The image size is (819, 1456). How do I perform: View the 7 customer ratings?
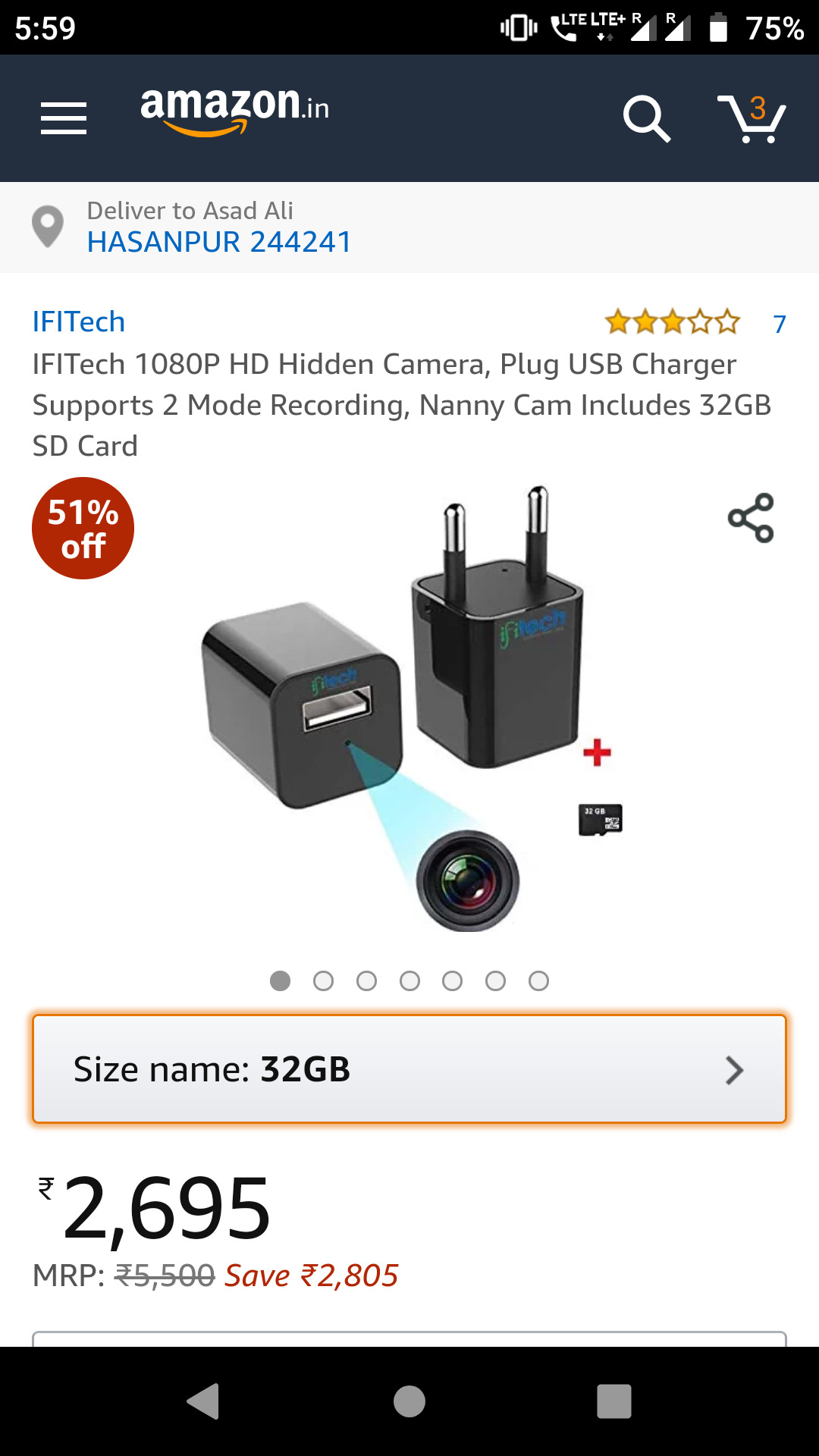point(779,324)
